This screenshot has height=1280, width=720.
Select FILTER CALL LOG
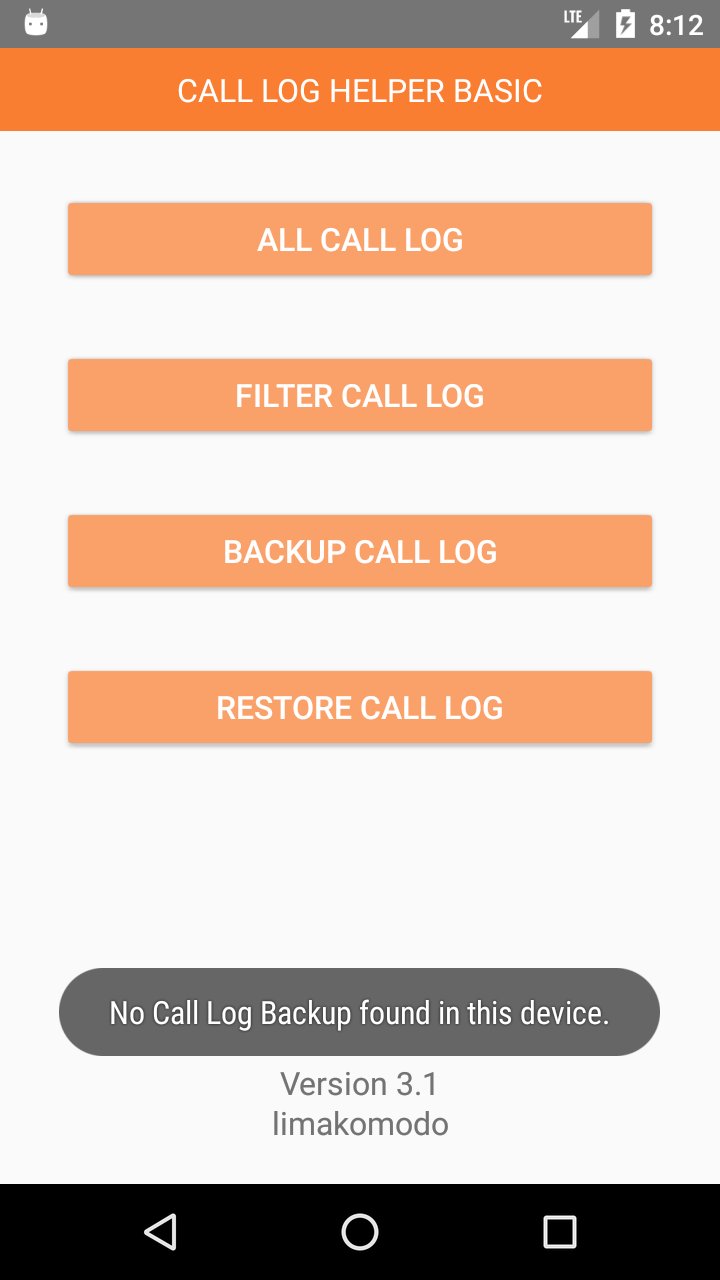click(360, 395)
